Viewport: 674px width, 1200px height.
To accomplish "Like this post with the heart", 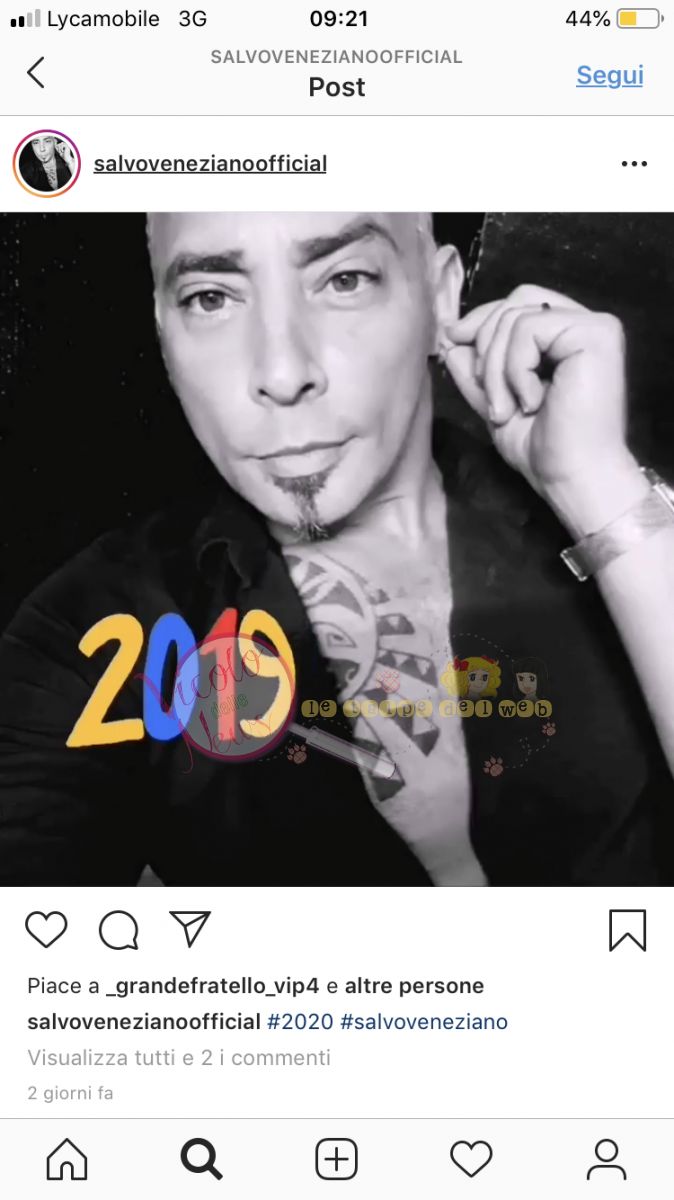I will pos(46,930).
